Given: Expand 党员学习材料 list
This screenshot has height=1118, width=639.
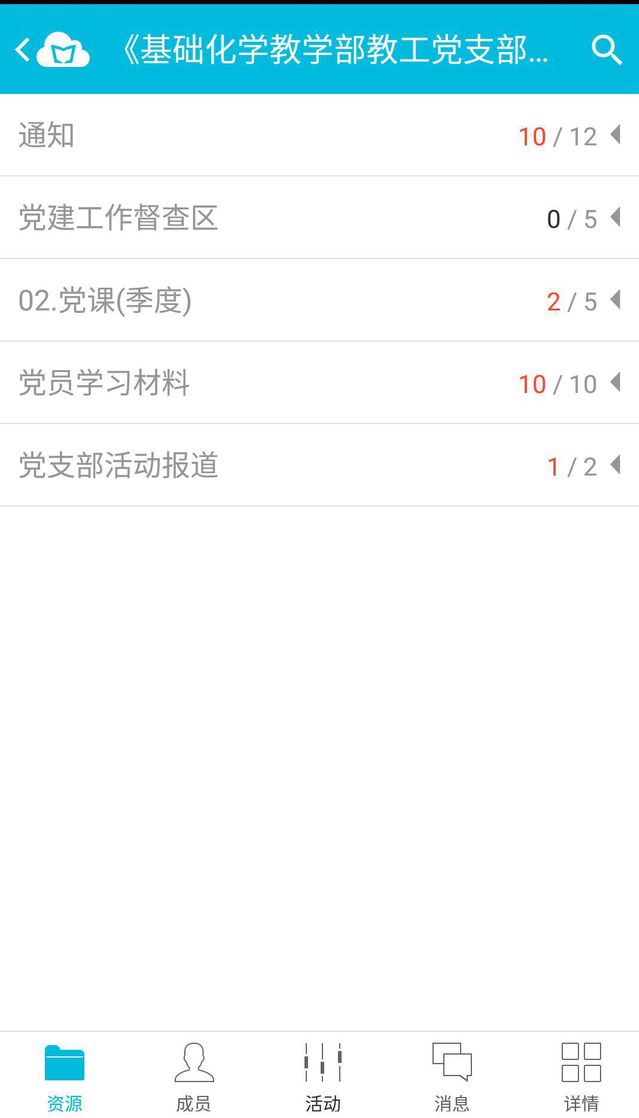Looking at the screenshot, I should click(x=320, y=383).
